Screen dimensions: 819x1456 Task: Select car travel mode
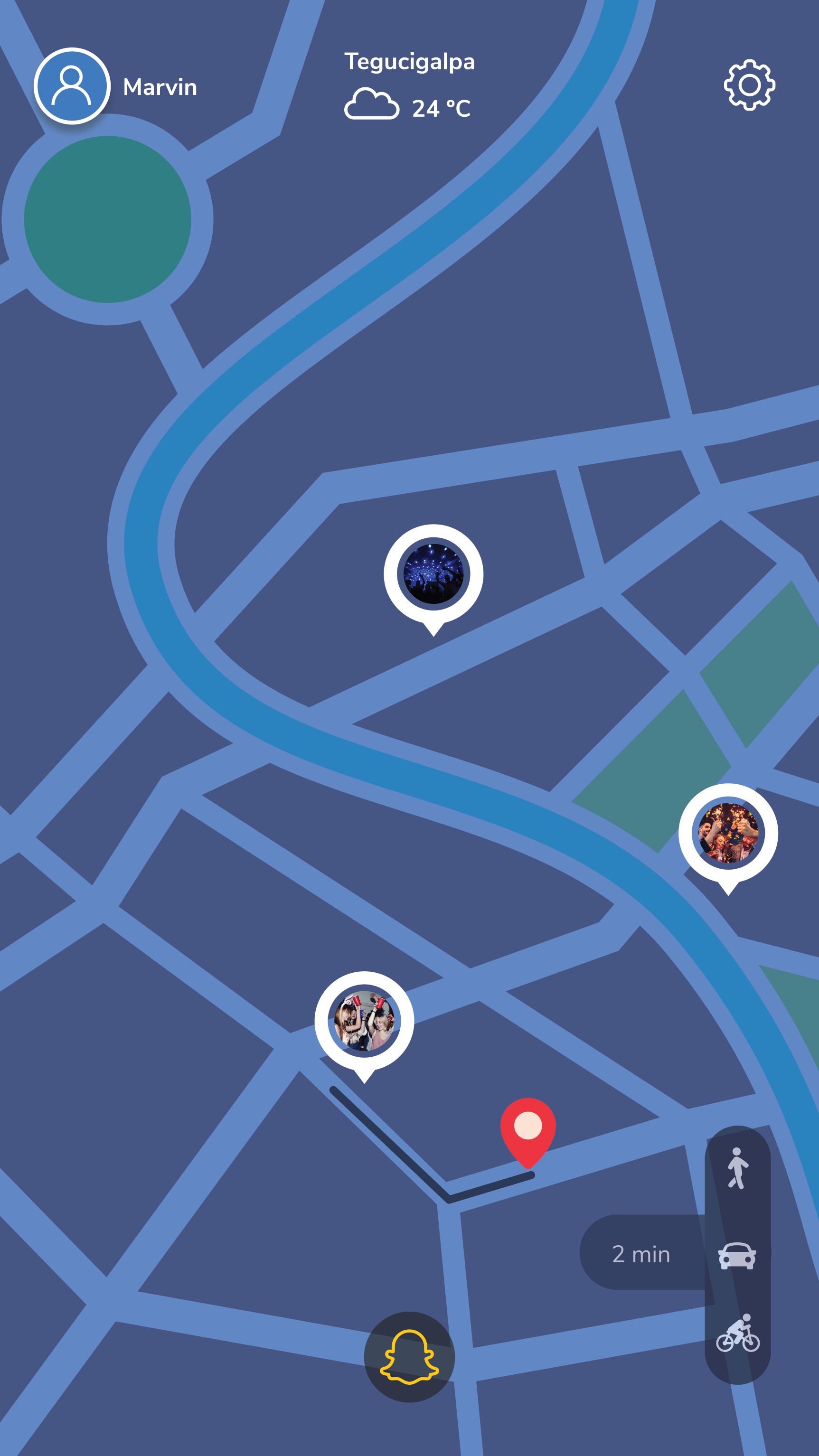[736, 1255]
